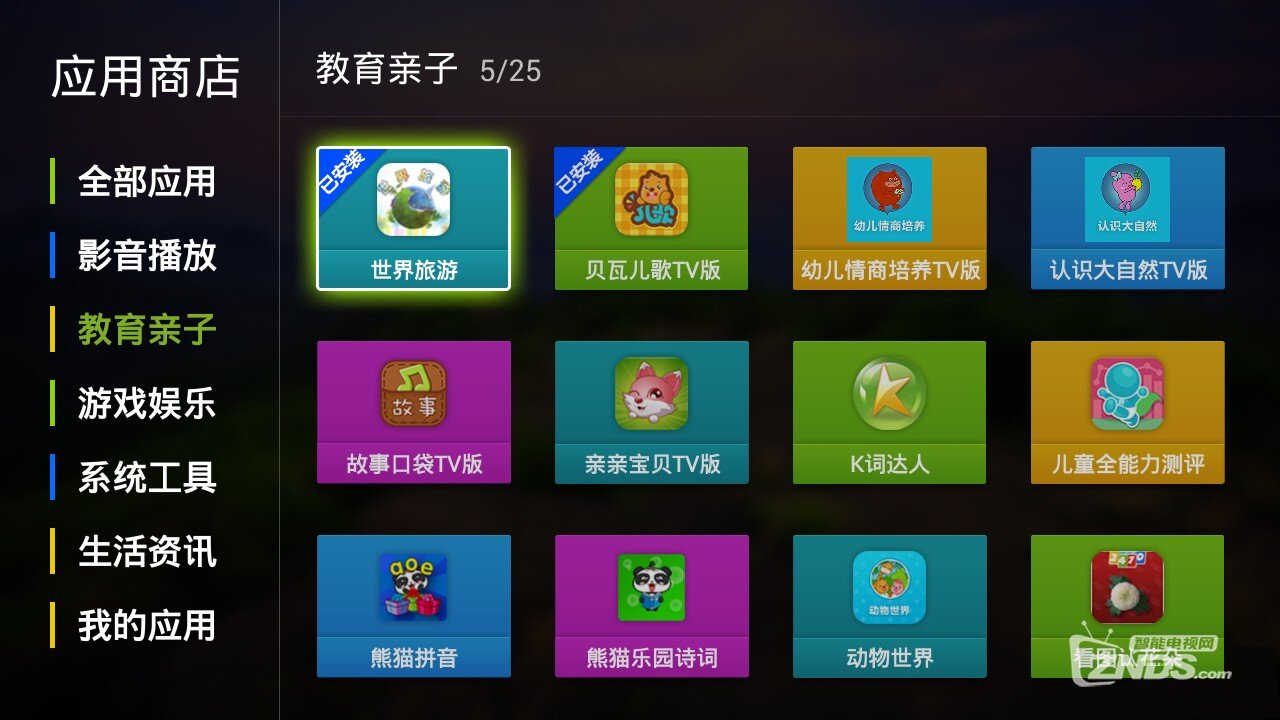Open the 熊猫拼音 app
Image resolution: width=1280 pixels, height=720 pixels.
coord(413,606)
